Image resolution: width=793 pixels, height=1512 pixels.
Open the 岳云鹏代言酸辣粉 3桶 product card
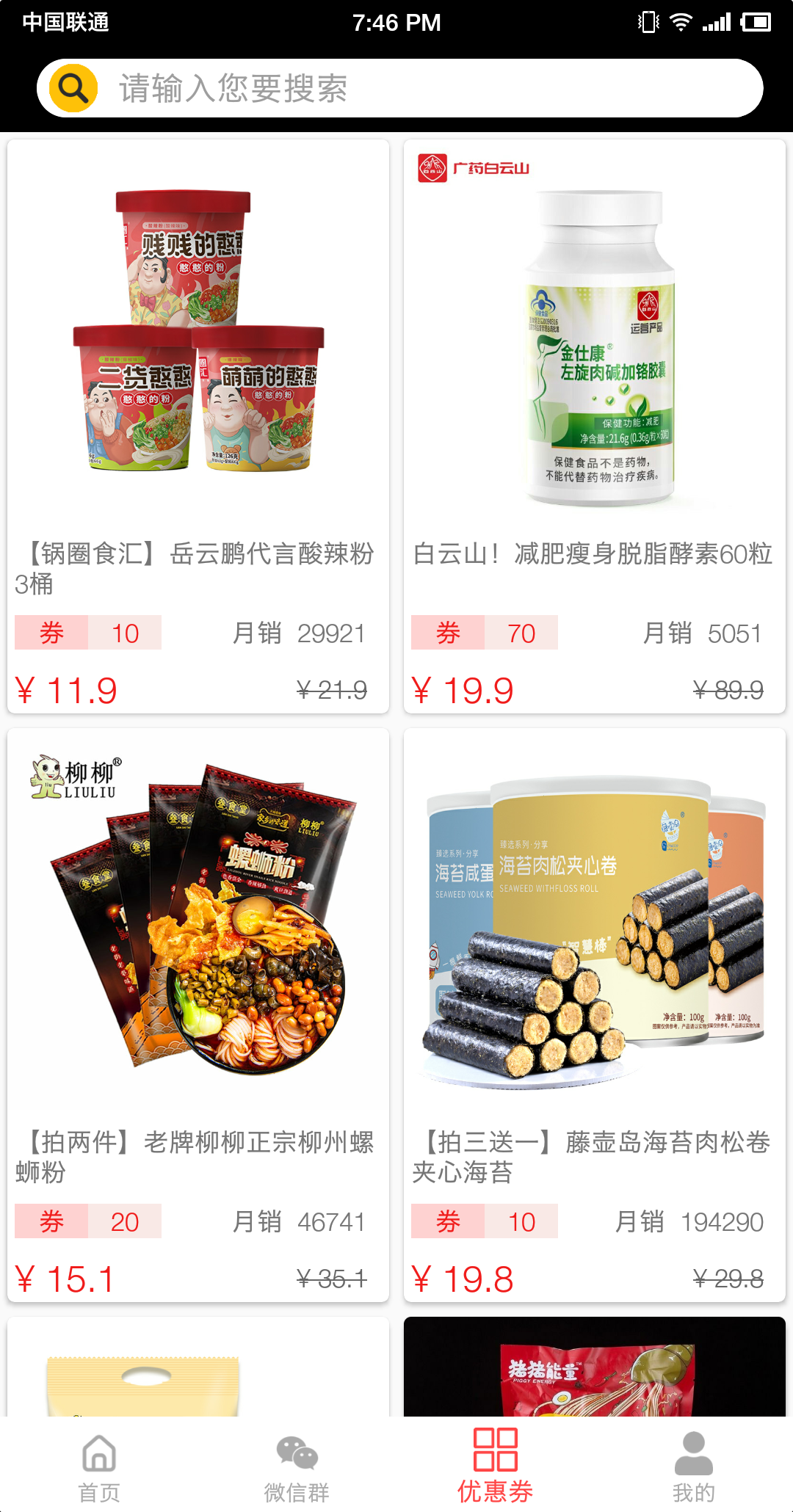(198, 426)
